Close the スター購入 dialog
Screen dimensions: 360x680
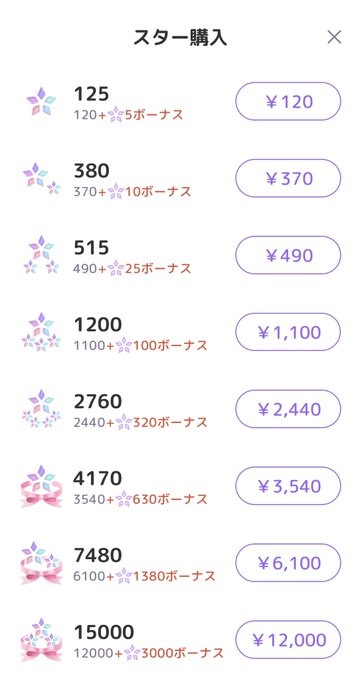point(334,37)
